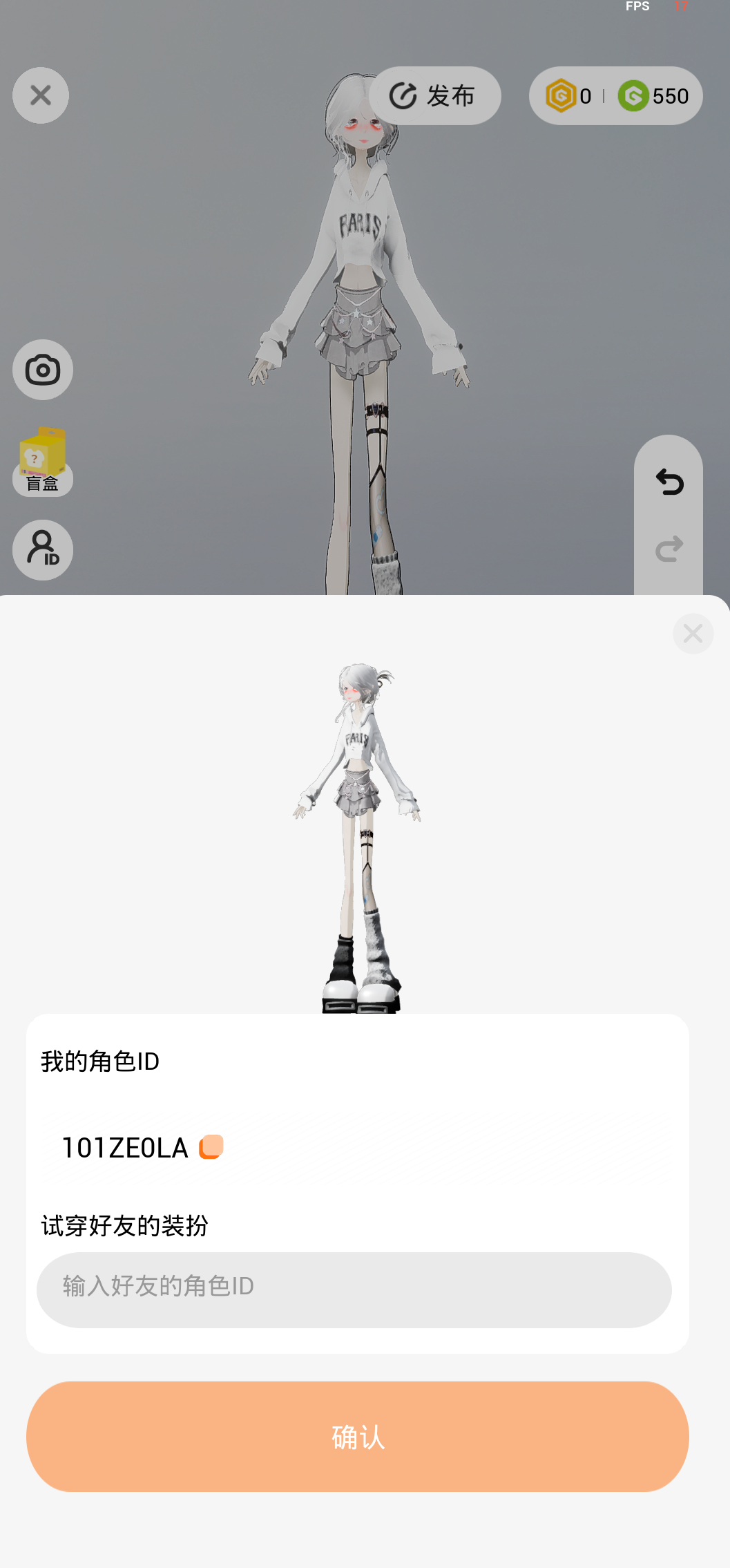This screenshot has height=1568, width=730.
Task: Tap the character ID icon
Action: coord(43,550)
